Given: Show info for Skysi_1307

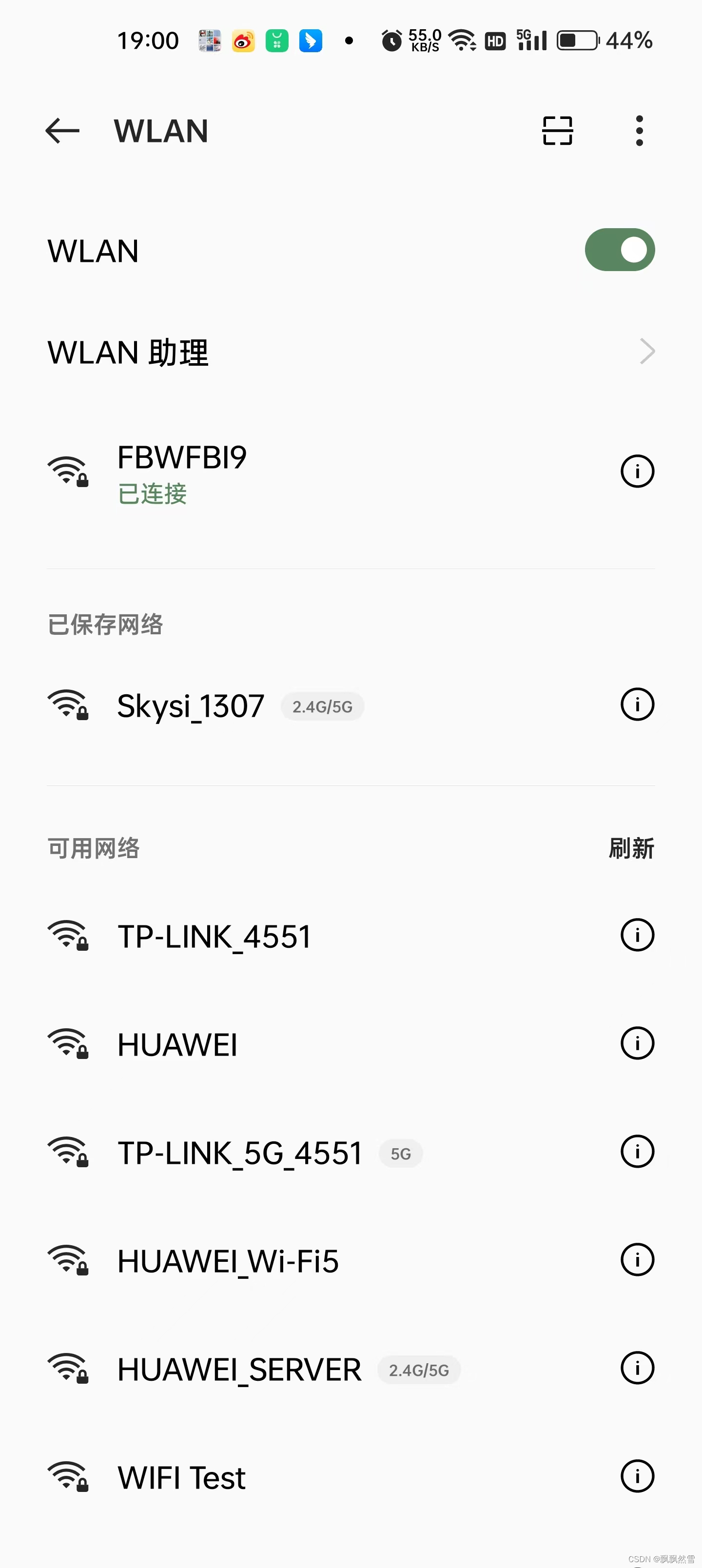Looking at the screenshot, I should [637, 704].
